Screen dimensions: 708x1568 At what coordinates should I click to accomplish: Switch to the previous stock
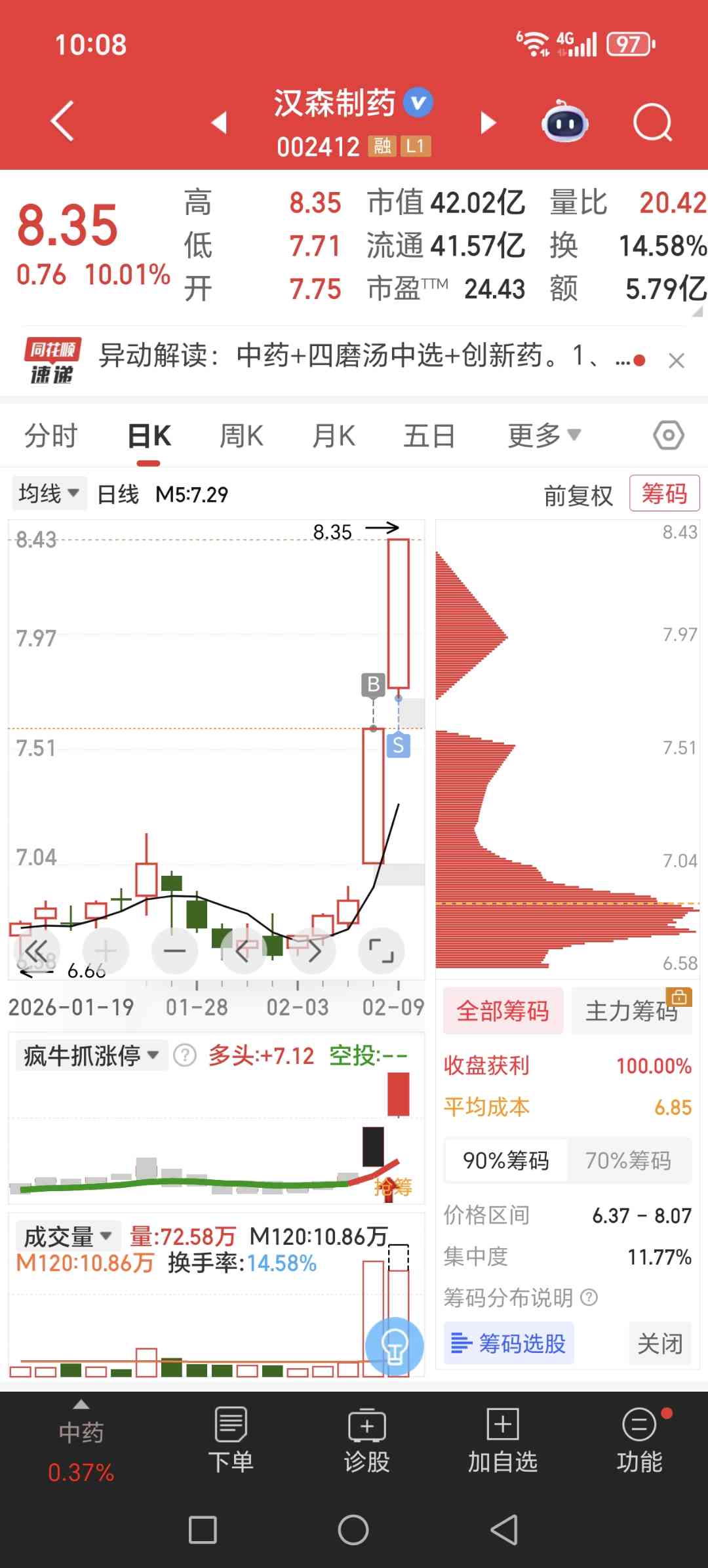coord(220,123)
